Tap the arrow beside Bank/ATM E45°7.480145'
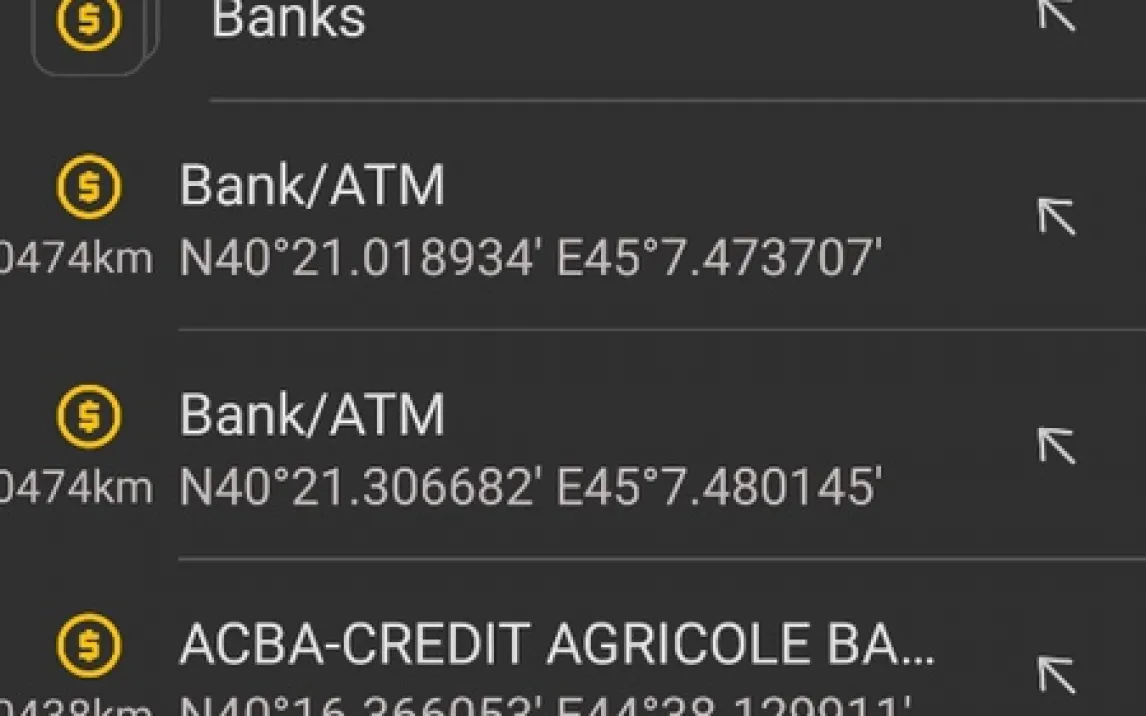Viewport: 1146px width, 716px height. pyautogui.click(x=1056, y=445)
